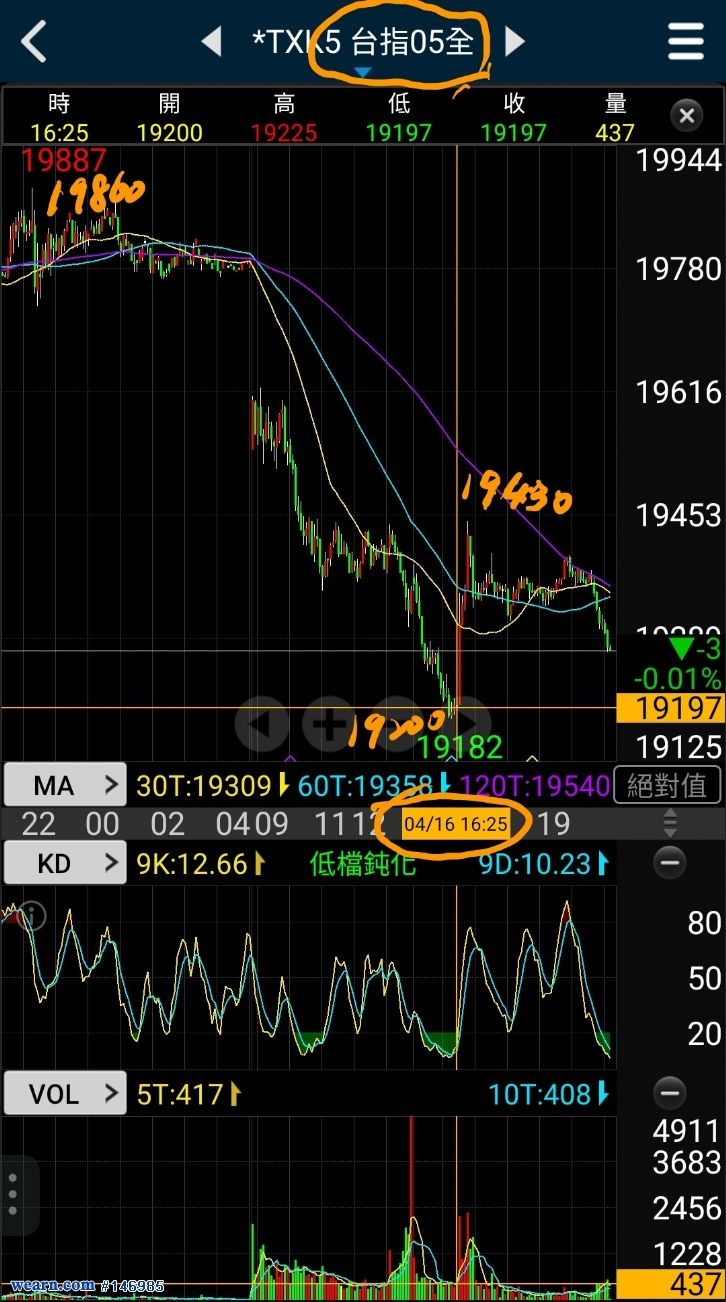Tap the 絕對值 button
Viewport: 726px width, 1302px height.
(x=667, y=786)
